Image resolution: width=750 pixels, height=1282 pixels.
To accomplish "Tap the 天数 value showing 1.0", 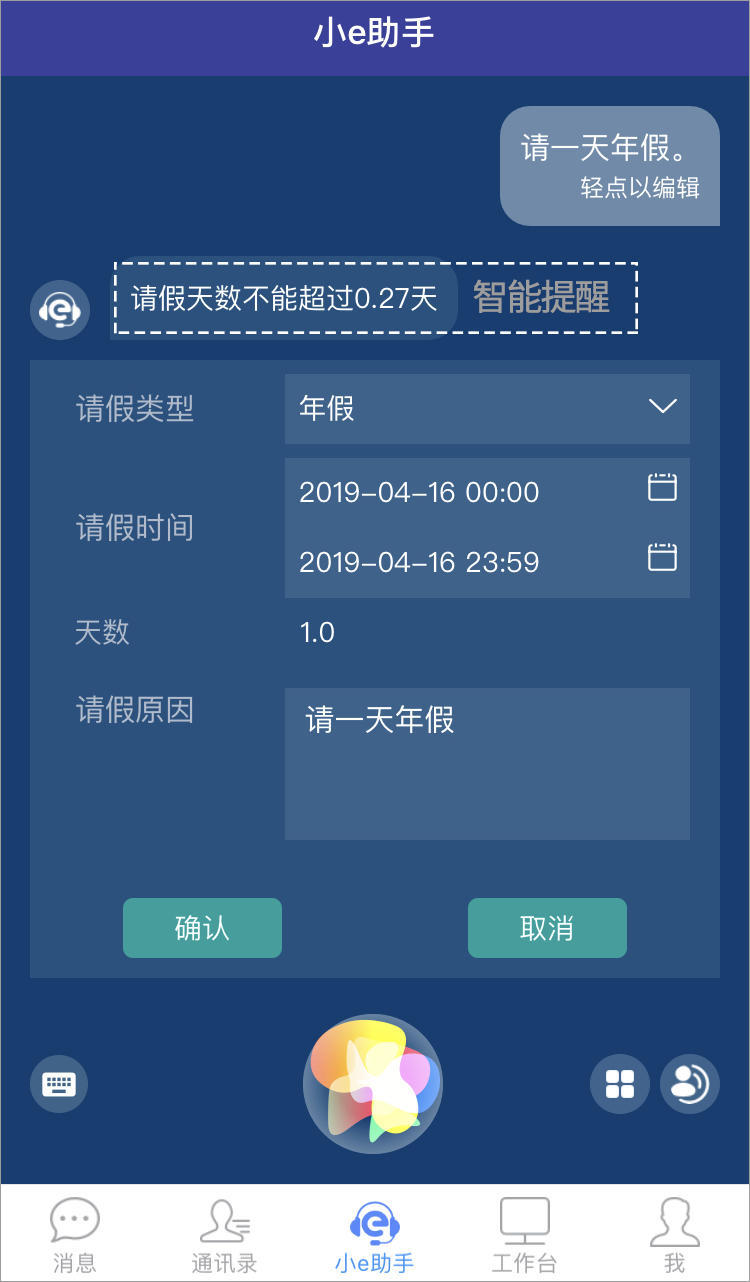I will tap(317, 632).
